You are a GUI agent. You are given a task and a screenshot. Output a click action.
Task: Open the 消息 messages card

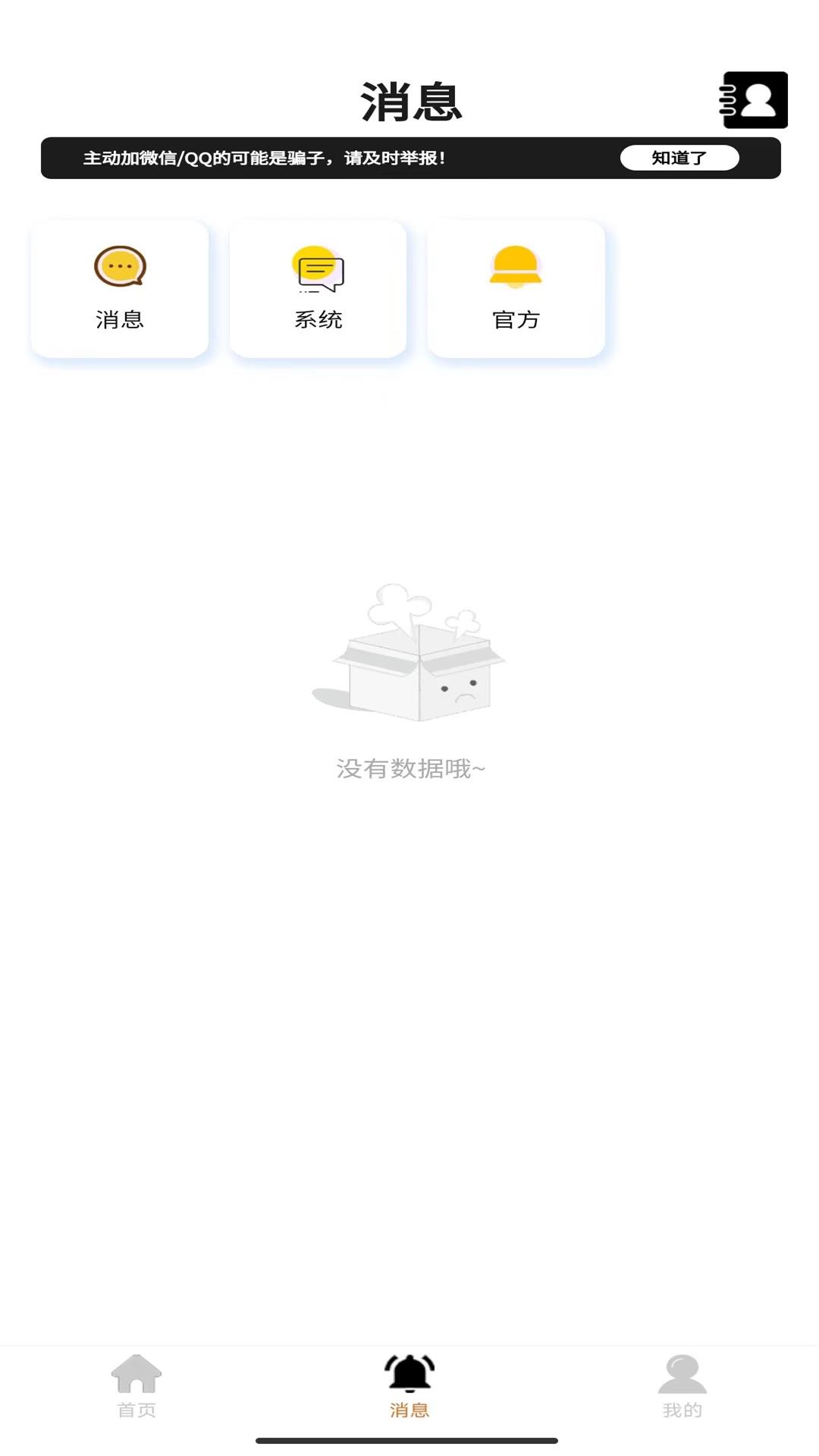pyautogui.click(x=120, y=289)
